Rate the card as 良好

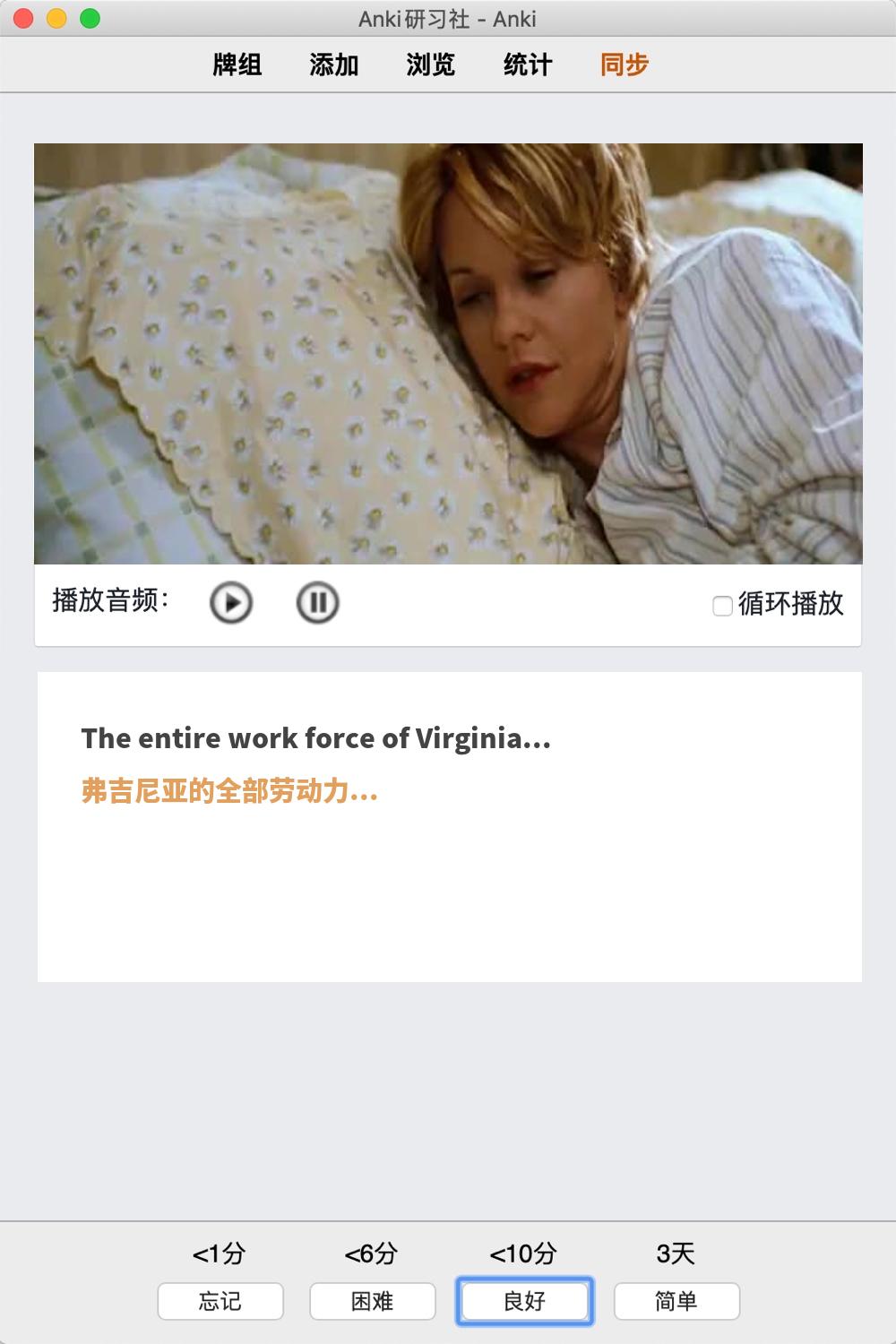pos(525,1301)
